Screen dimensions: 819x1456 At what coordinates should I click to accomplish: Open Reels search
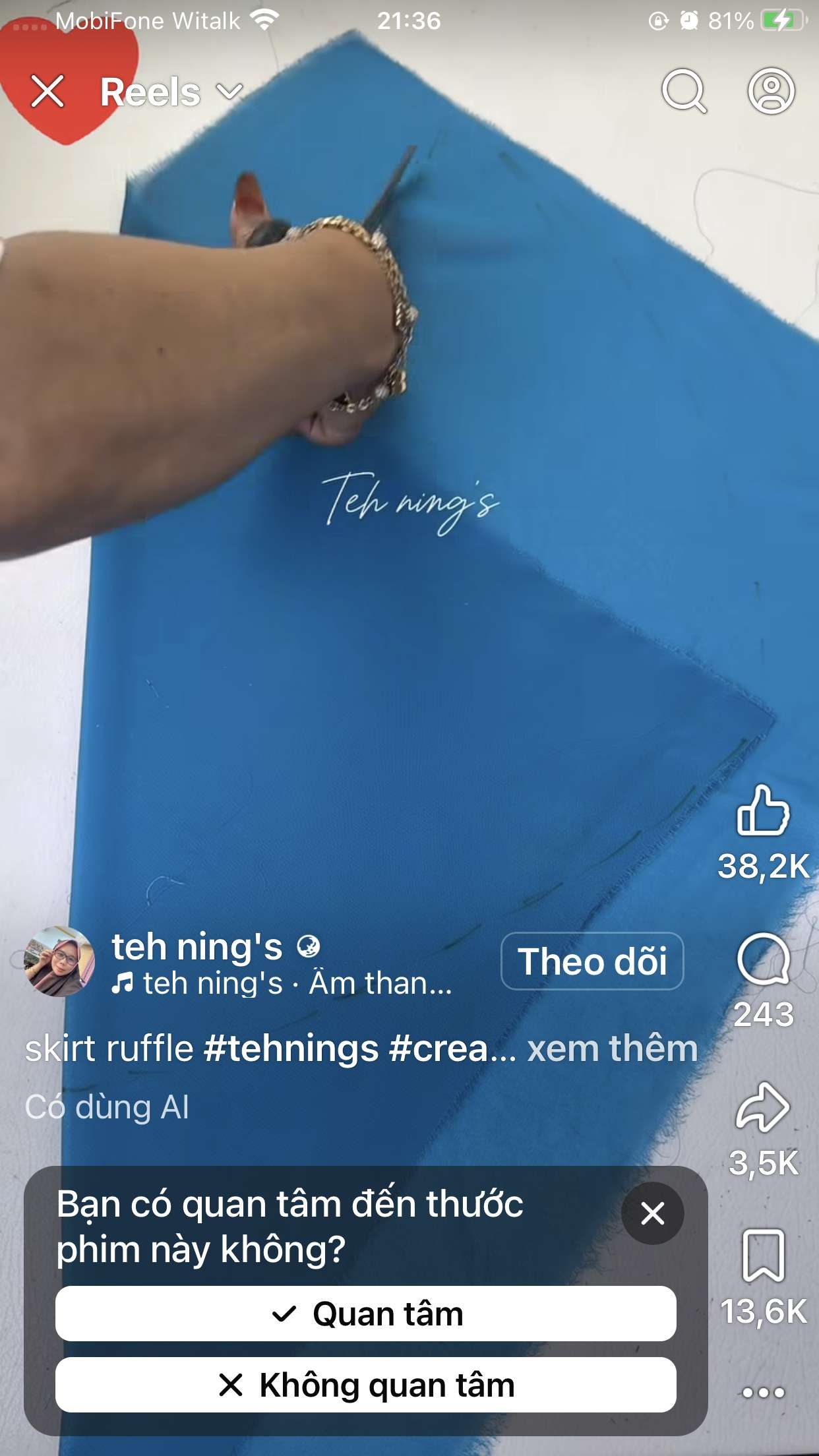[x=684, y=91]
